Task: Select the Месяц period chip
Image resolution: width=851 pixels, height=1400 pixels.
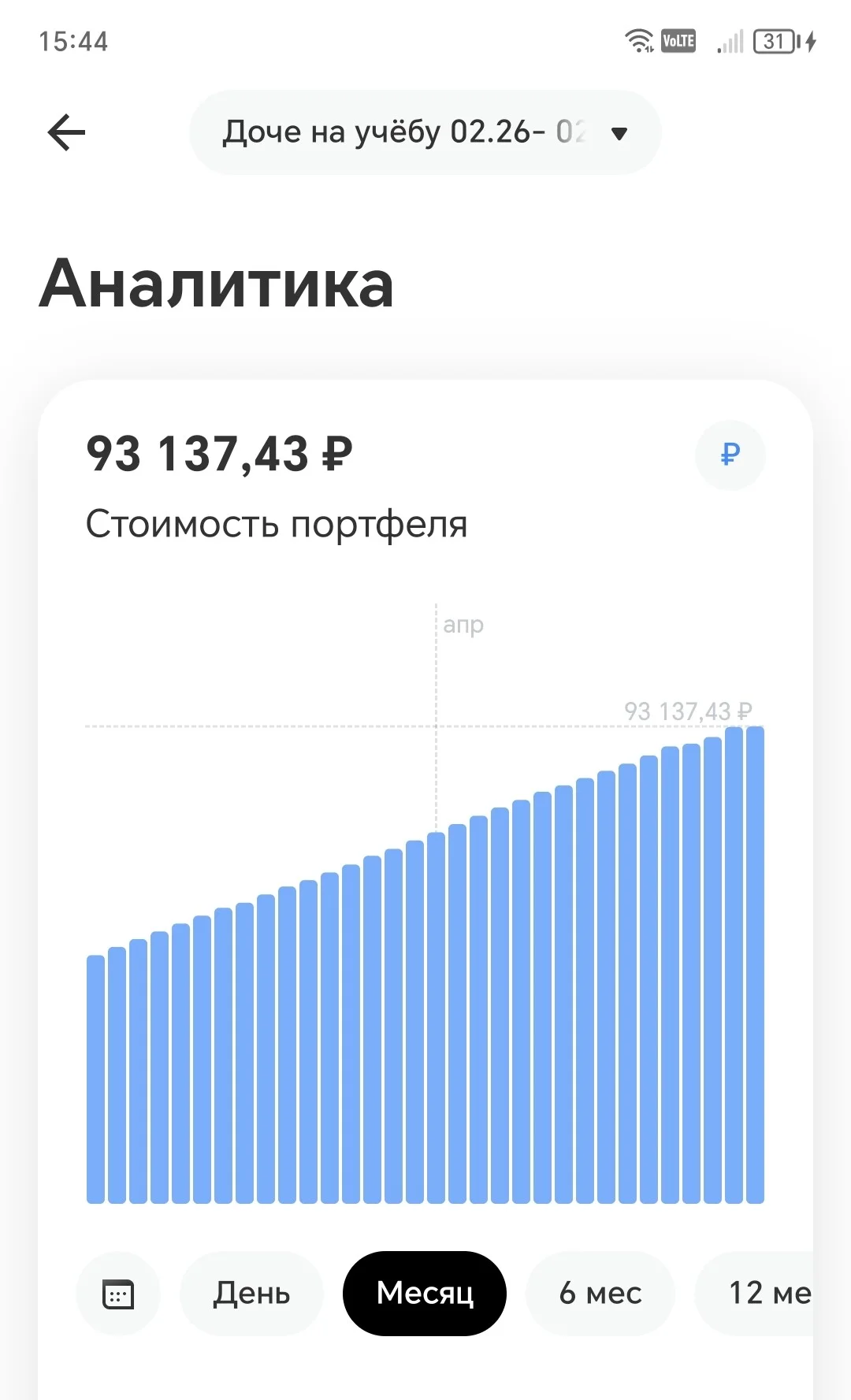Action: pyautogui.click(x=425, y=1293)
